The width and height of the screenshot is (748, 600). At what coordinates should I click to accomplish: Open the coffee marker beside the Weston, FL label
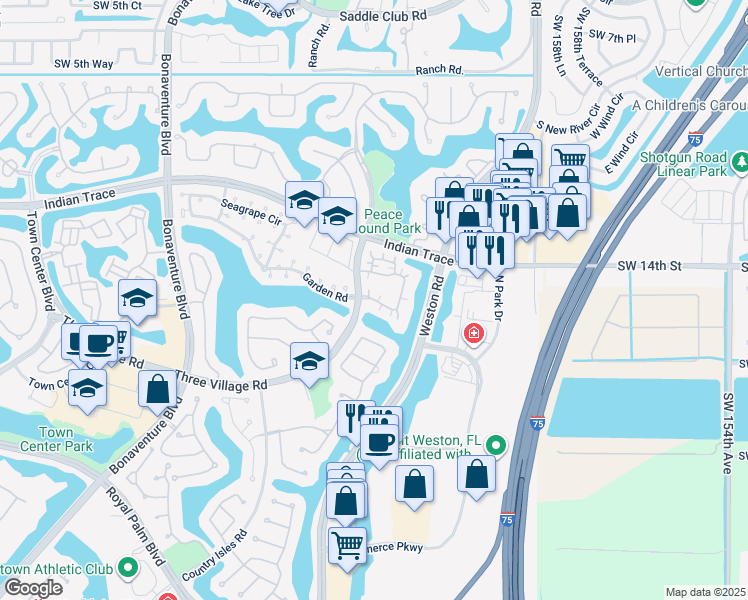tap(379, 446)
